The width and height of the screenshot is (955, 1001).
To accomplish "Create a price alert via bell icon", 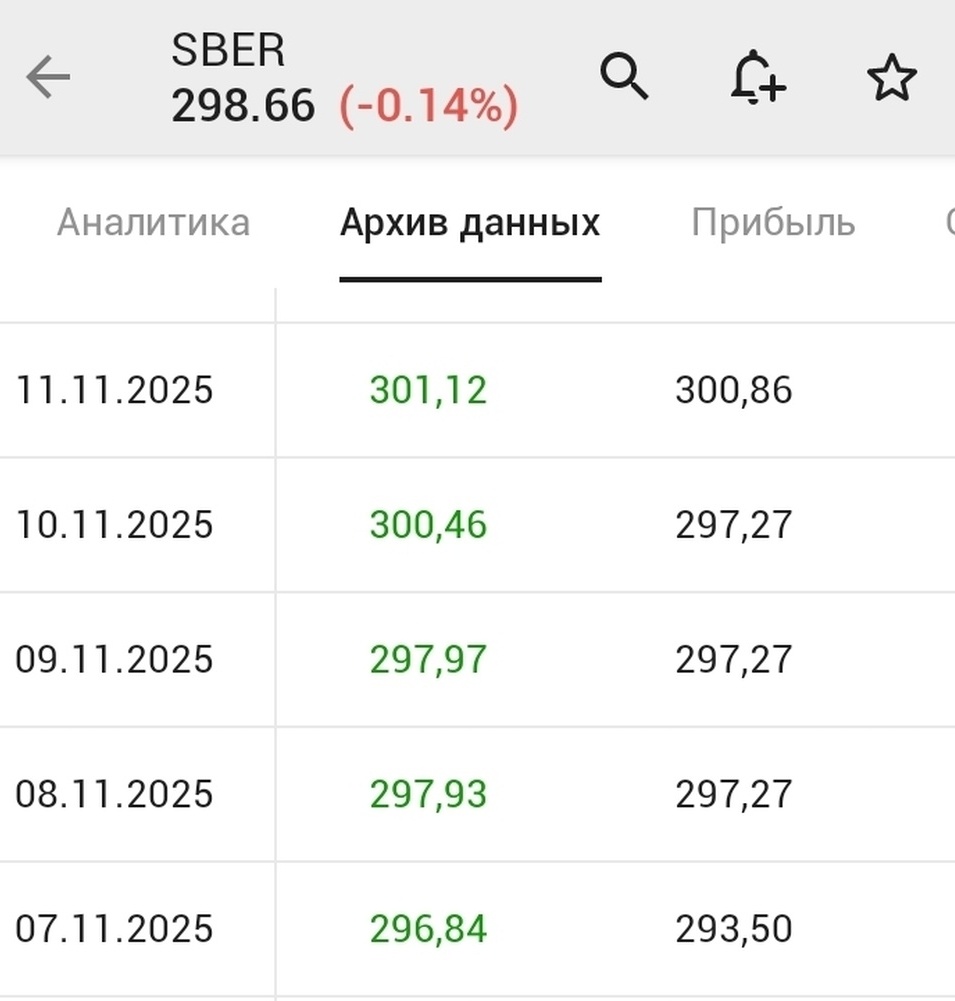I will 757,80.
